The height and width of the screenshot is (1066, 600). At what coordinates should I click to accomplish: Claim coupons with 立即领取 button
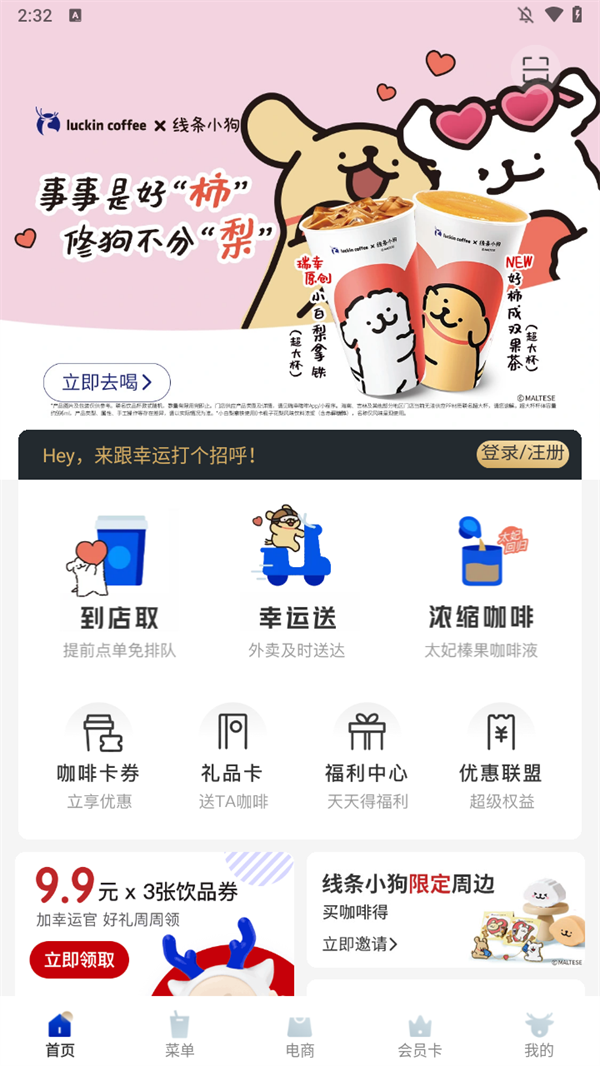point(79,961)
